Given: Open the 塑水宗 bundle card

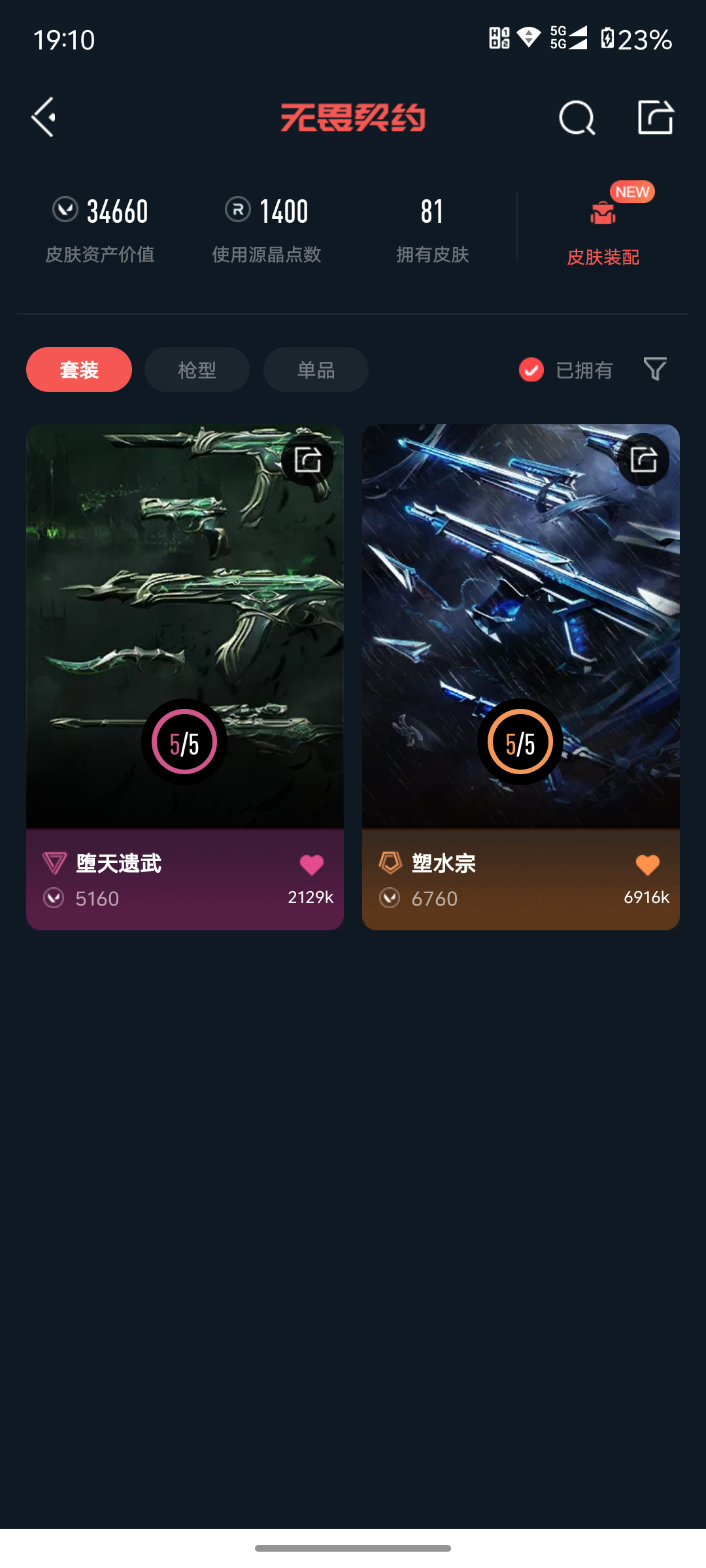Looking at the screenshot, I should pos(521,677).
